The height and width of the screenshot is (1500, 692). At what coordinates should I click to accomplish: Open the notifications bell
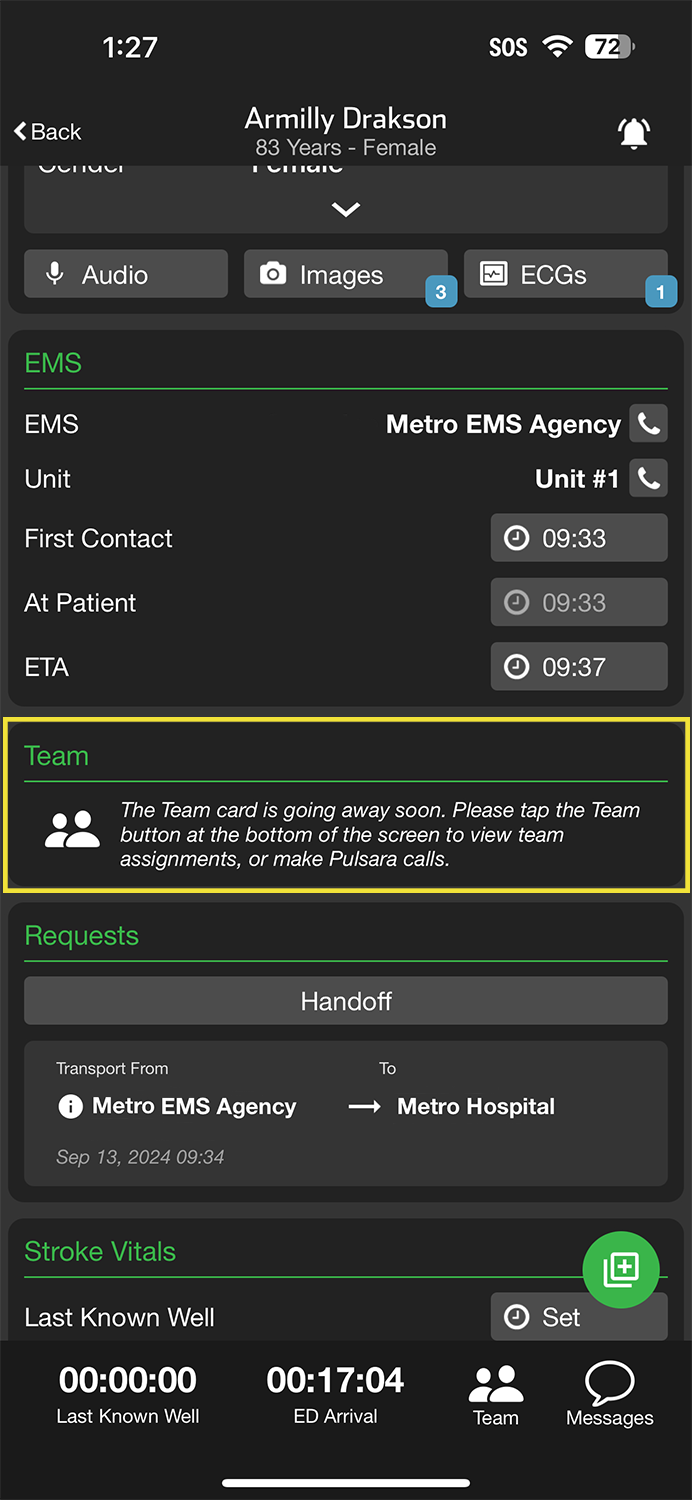634,133
